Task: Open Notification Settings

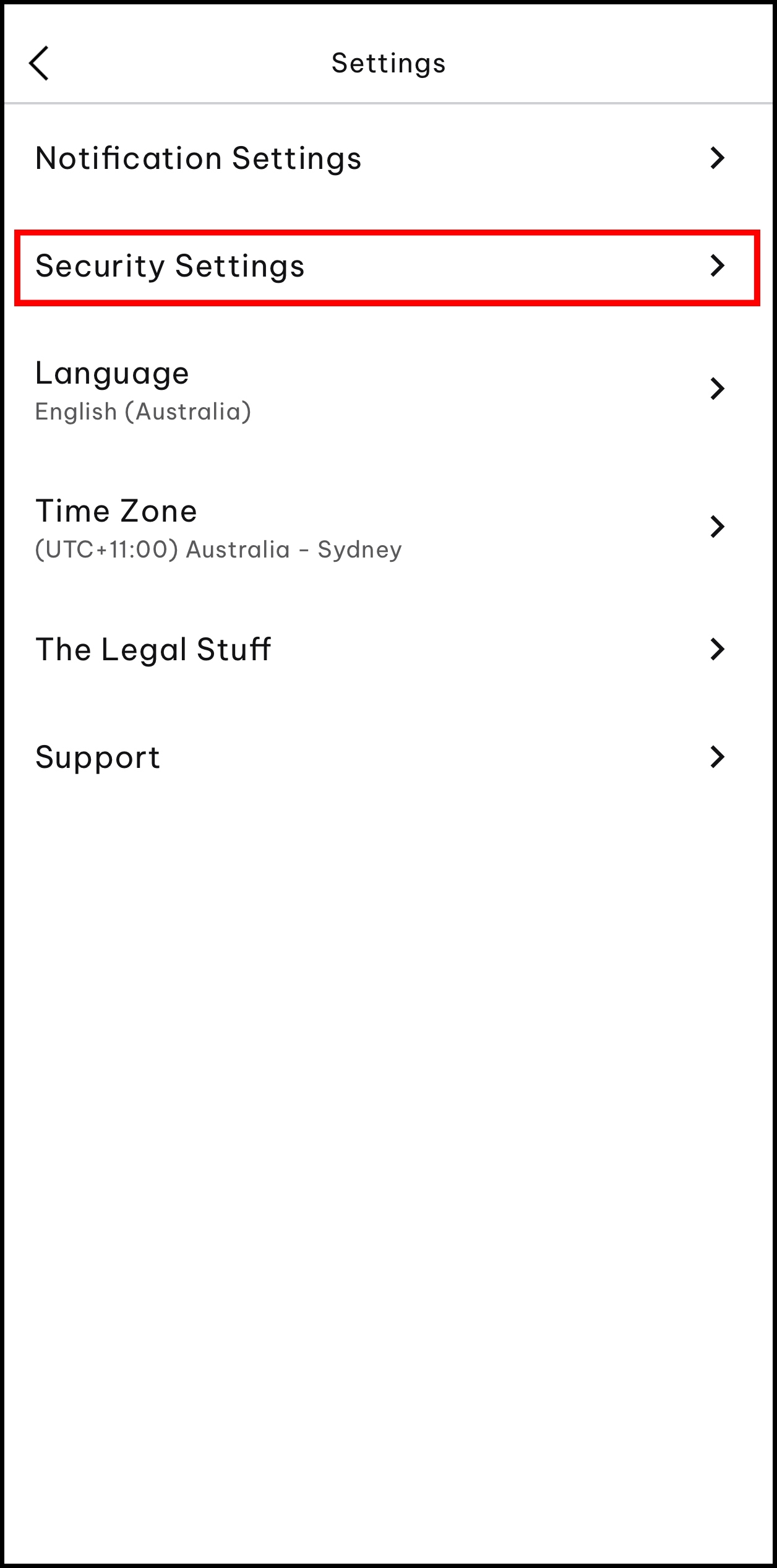Action: click(388, 158)
